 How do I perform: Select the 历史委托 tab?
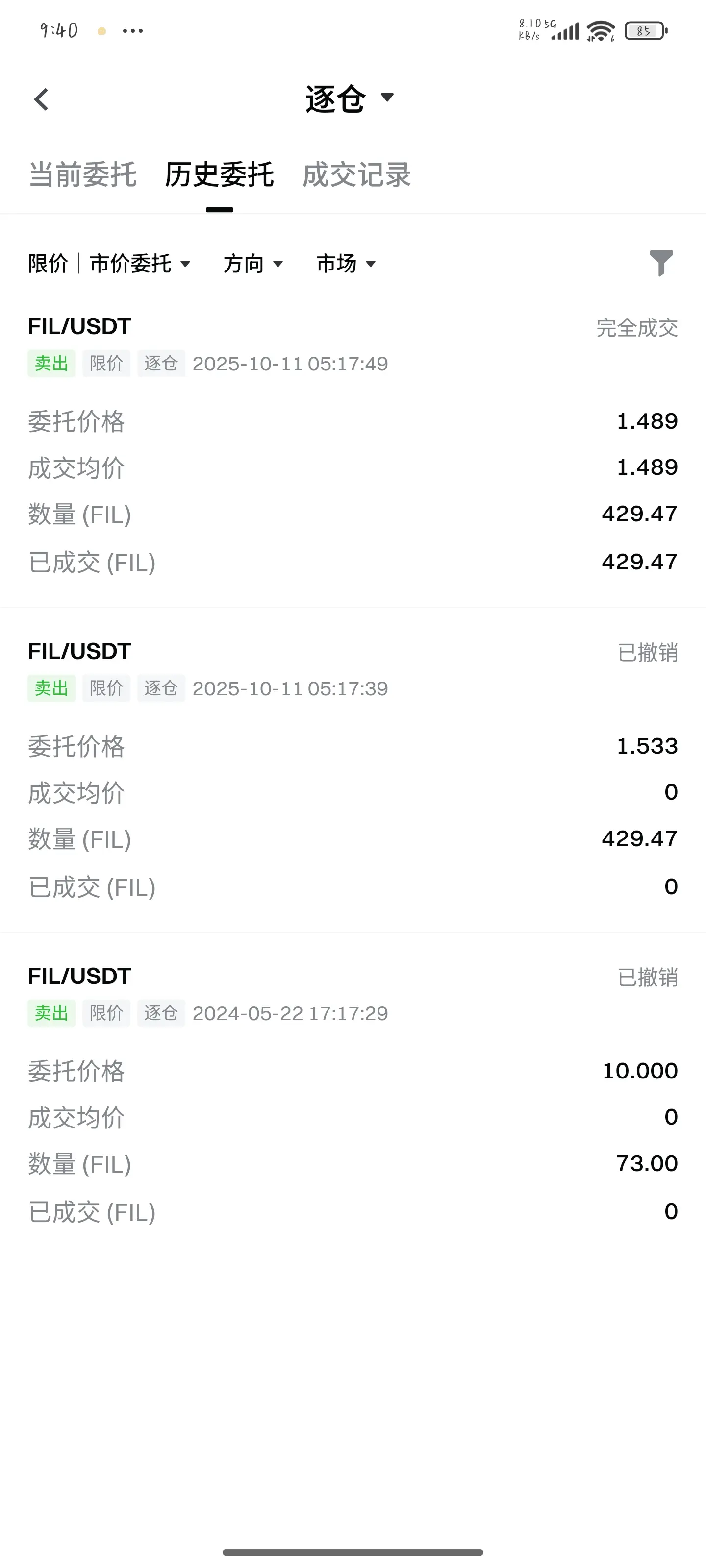(219, 175)
